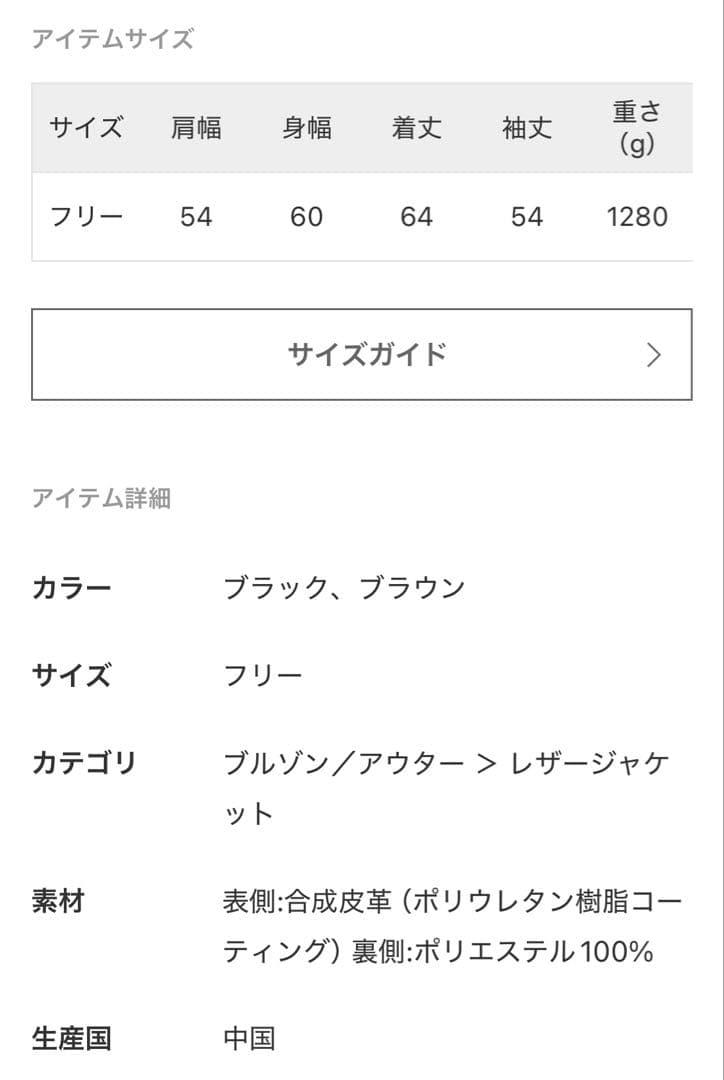Viewport: 724px width, 1080px height.
Task: Click the 身幅 (body width) column header
Action: tap(307, 128)
